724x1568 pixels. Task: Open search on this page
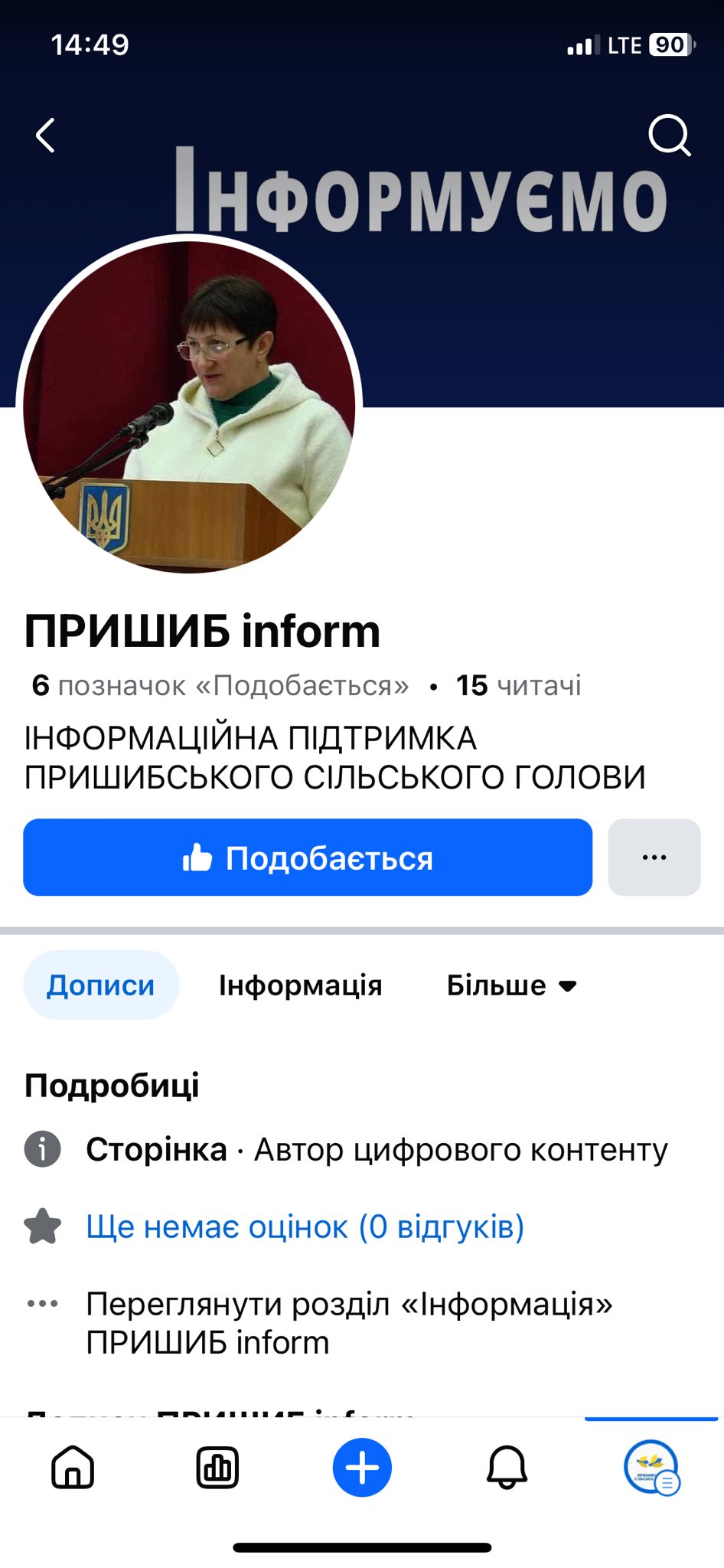(x=669, y=136)
